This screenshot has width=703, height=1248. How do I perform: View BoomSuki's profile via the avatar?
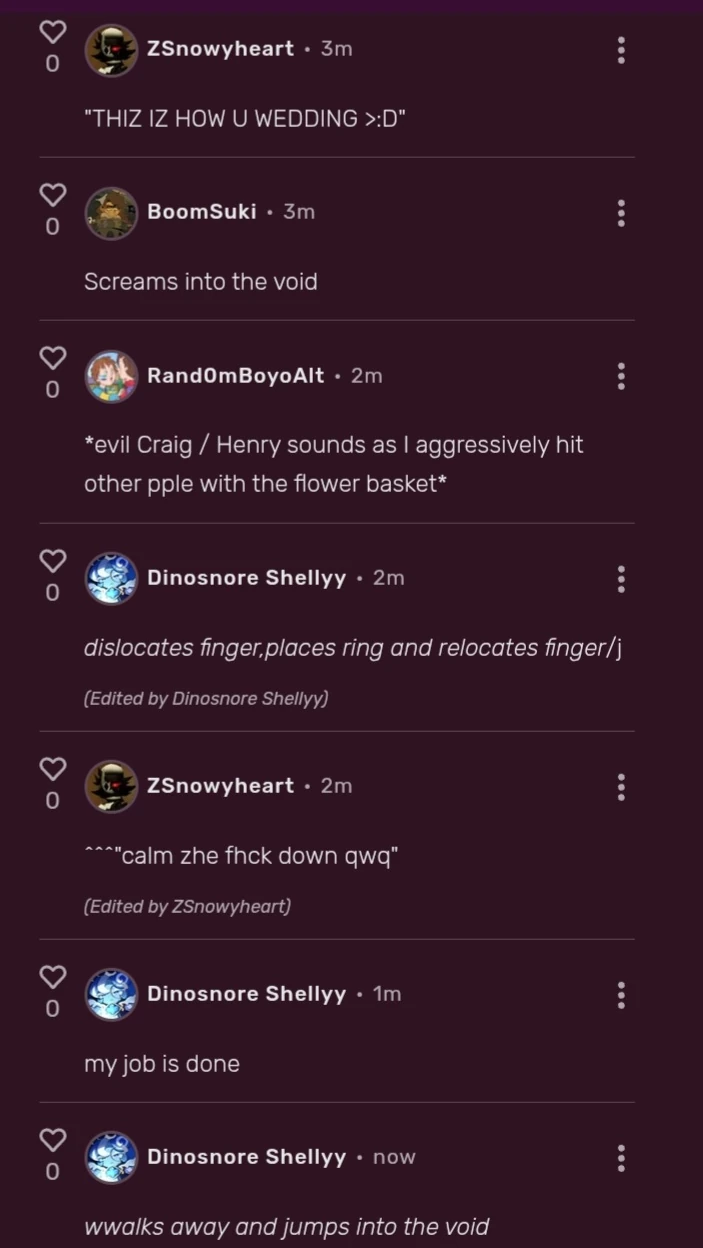coord(111,213)
